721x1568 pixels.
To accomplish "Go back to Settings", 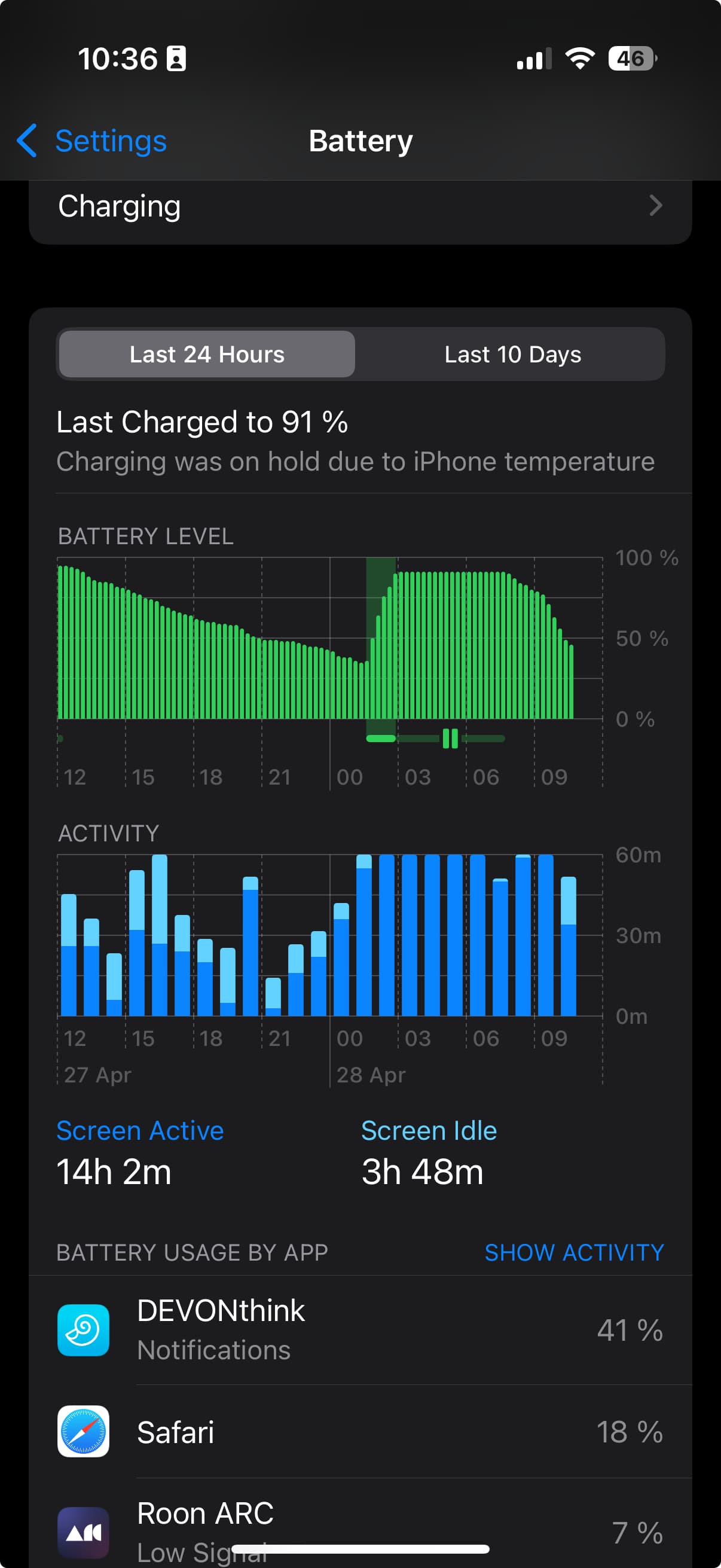I will click(91, 141).
